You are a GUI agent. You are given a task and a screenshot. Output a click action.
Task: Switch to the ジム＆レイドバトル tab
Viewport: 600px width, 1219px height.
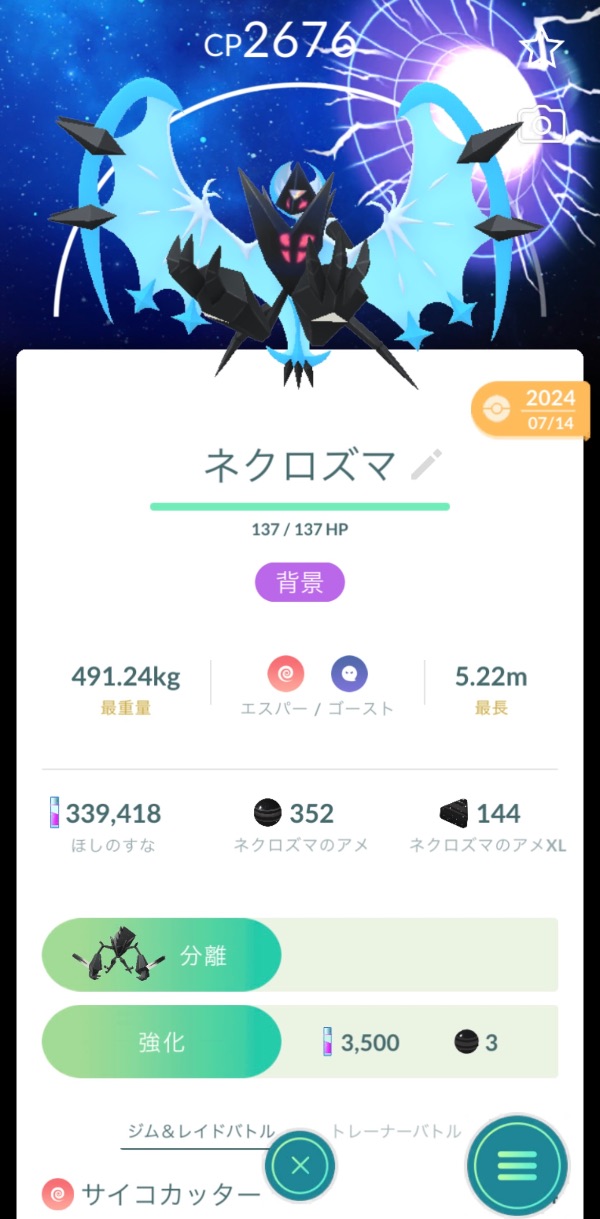tap(201, 1131)
